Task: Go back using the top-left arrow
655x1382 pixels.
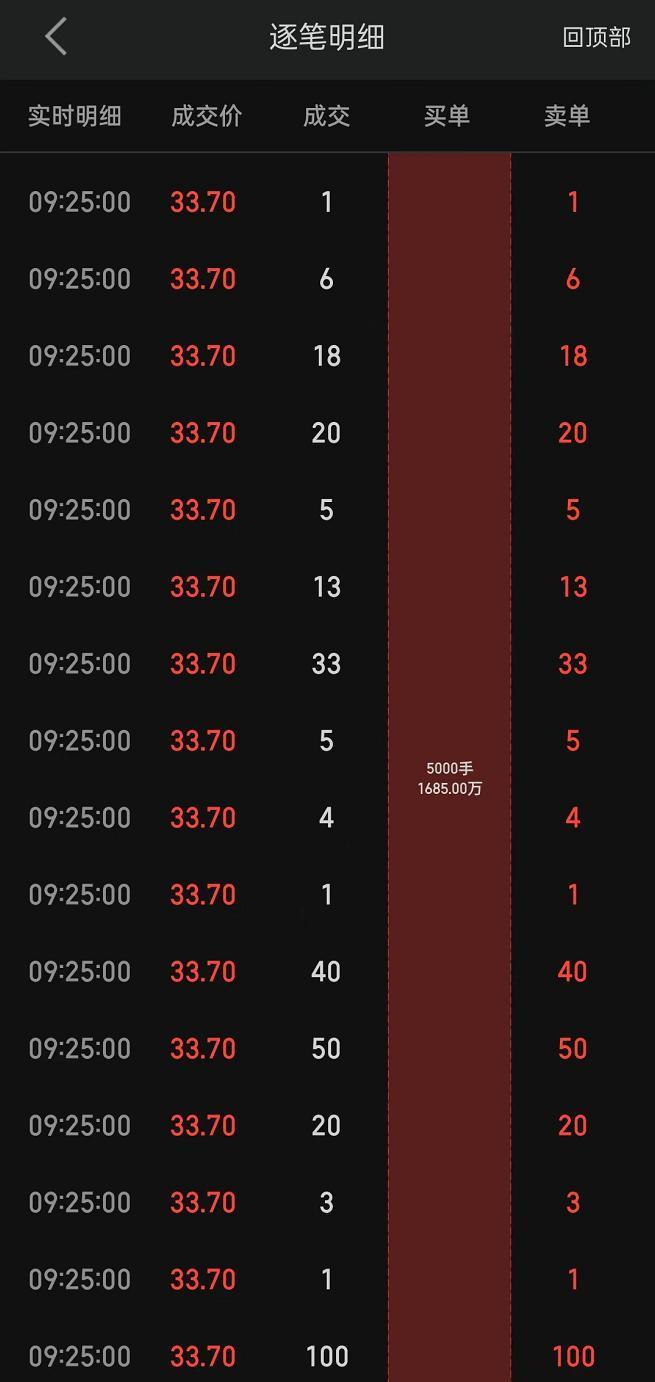Action: click(x=56, y=37)
